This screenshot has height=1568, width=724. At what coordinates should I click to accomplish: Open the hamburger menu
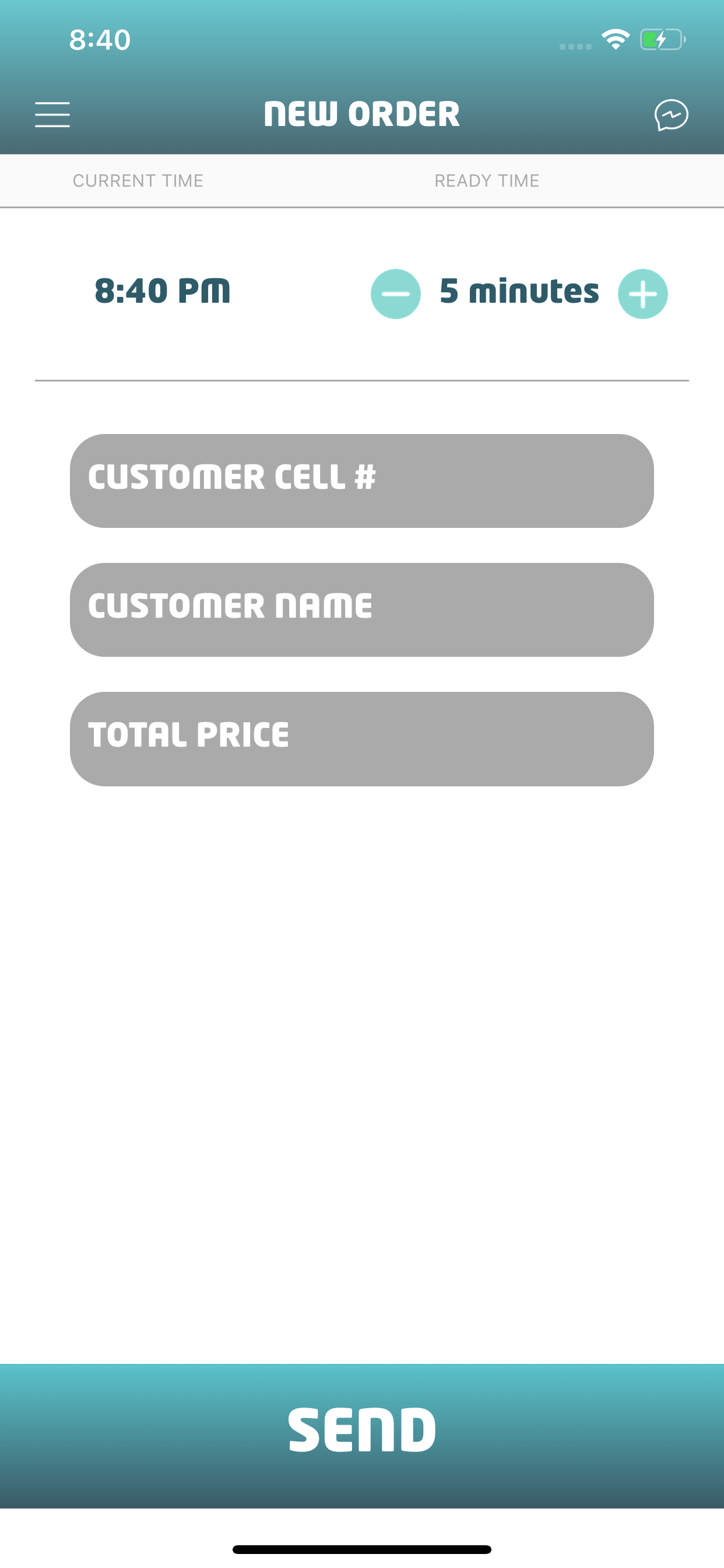point(52,115)
